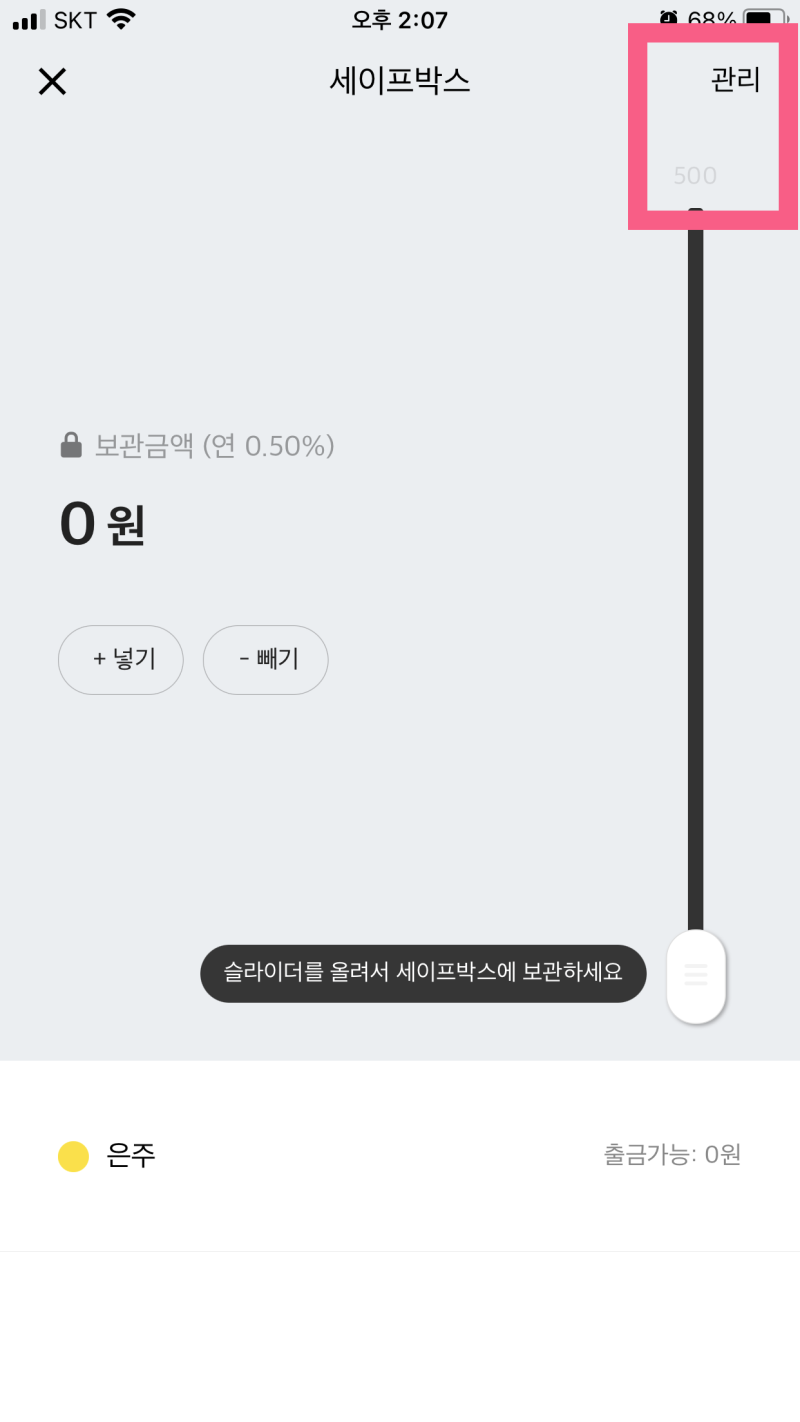Close the 세이프박스 screen with the X
Screen dimensions: 800x1422
(x=52, y=81)
